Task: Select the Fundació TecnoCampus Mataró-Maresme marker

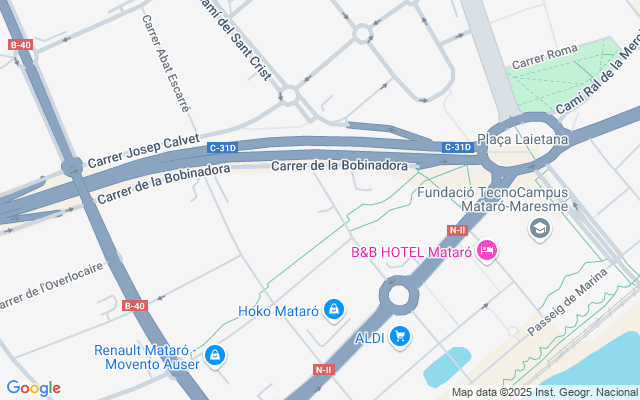Action: tap(540, 229)
